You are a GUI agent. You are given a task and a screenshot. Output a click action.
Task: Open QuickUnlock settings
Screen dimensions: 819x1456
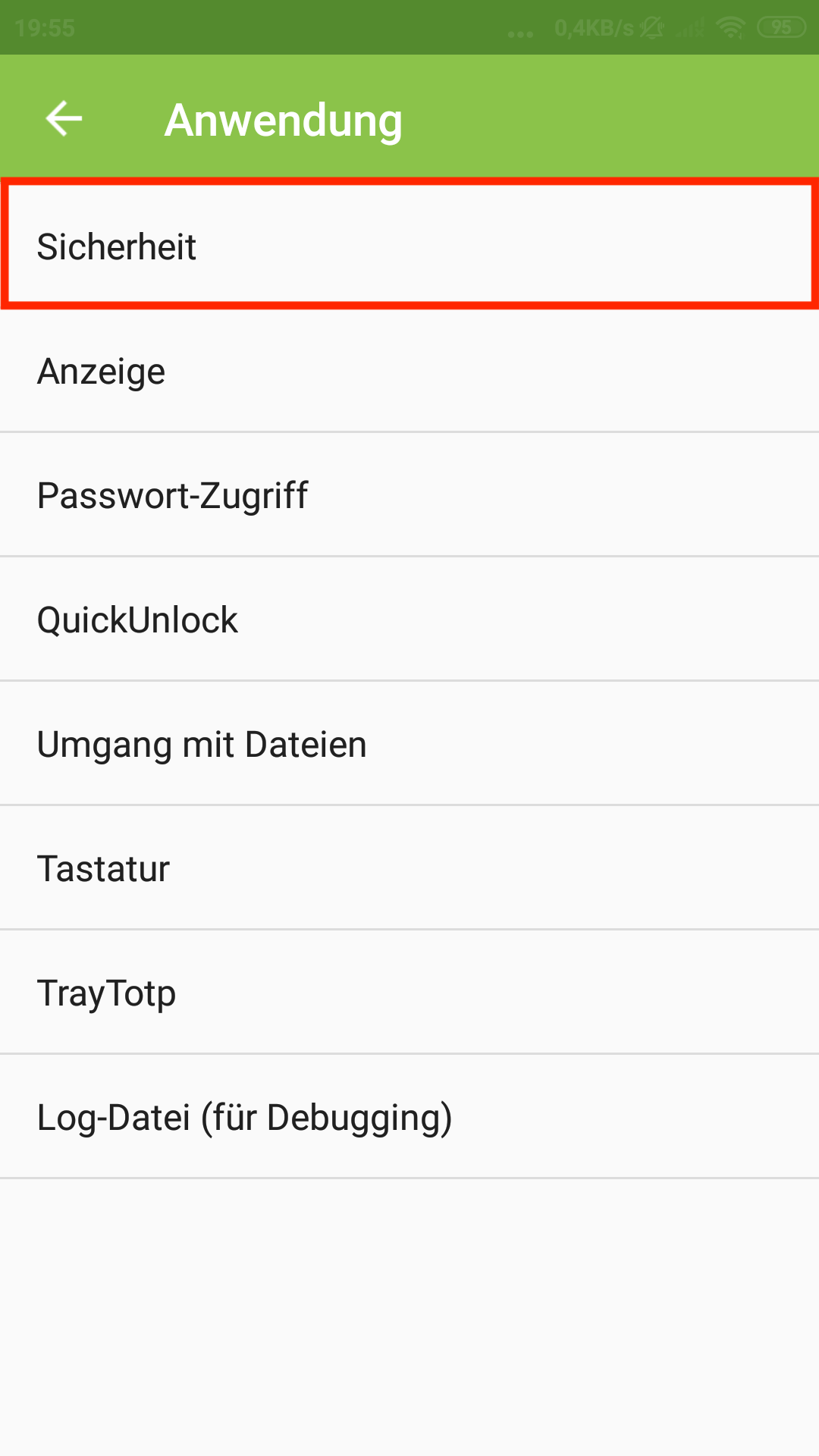[x=409, y=620]
